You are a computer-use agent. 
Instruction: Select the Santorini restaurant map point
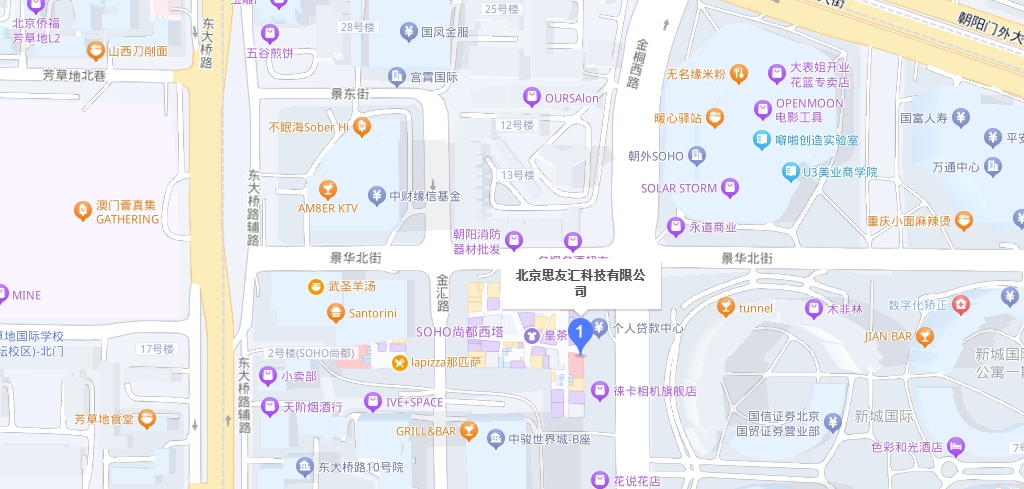click(335, 314)
